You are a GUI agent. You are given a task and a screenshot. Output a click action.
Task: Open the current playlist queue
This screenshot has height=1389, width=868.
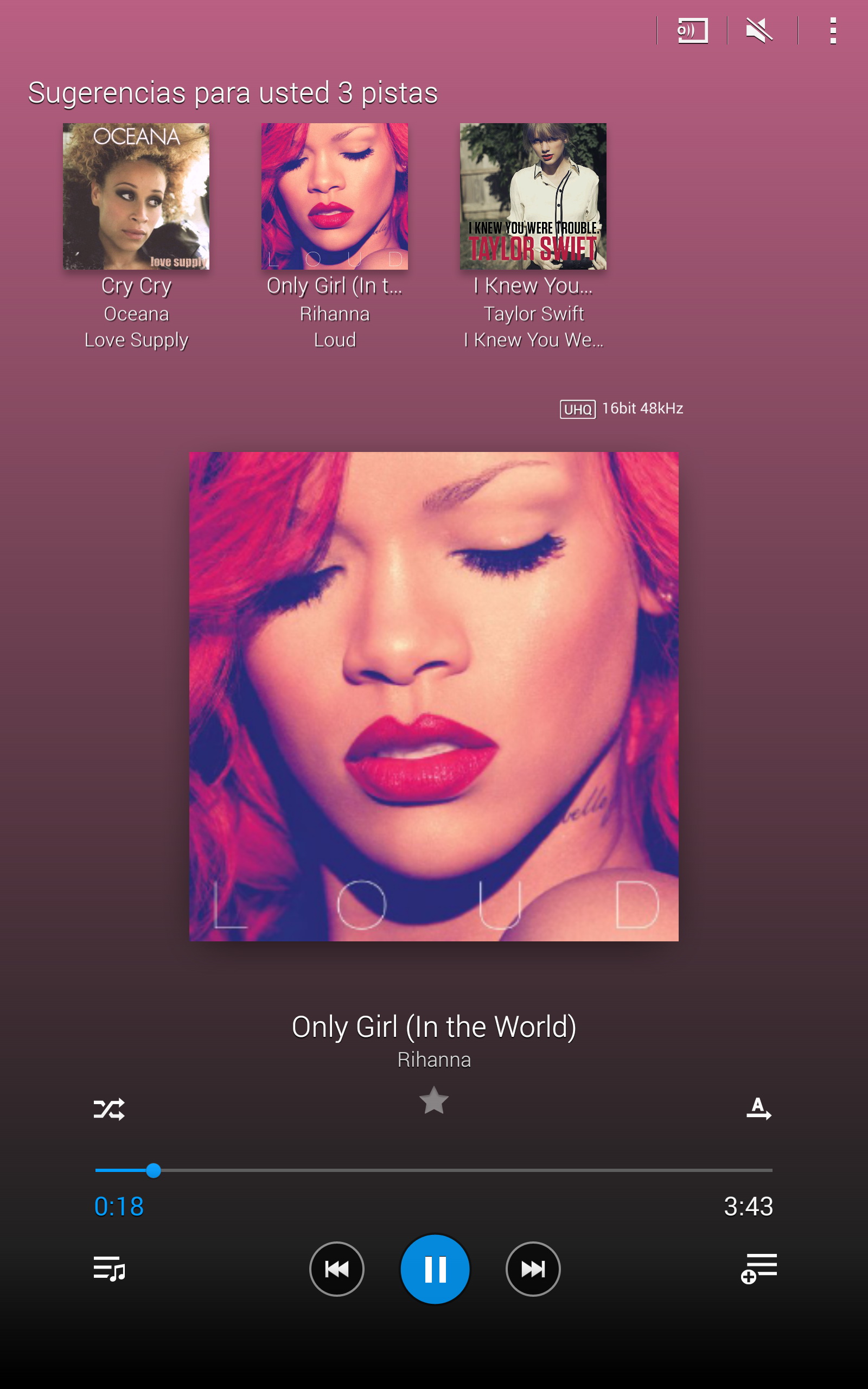pyautogui.click(x=109, y=1269)
